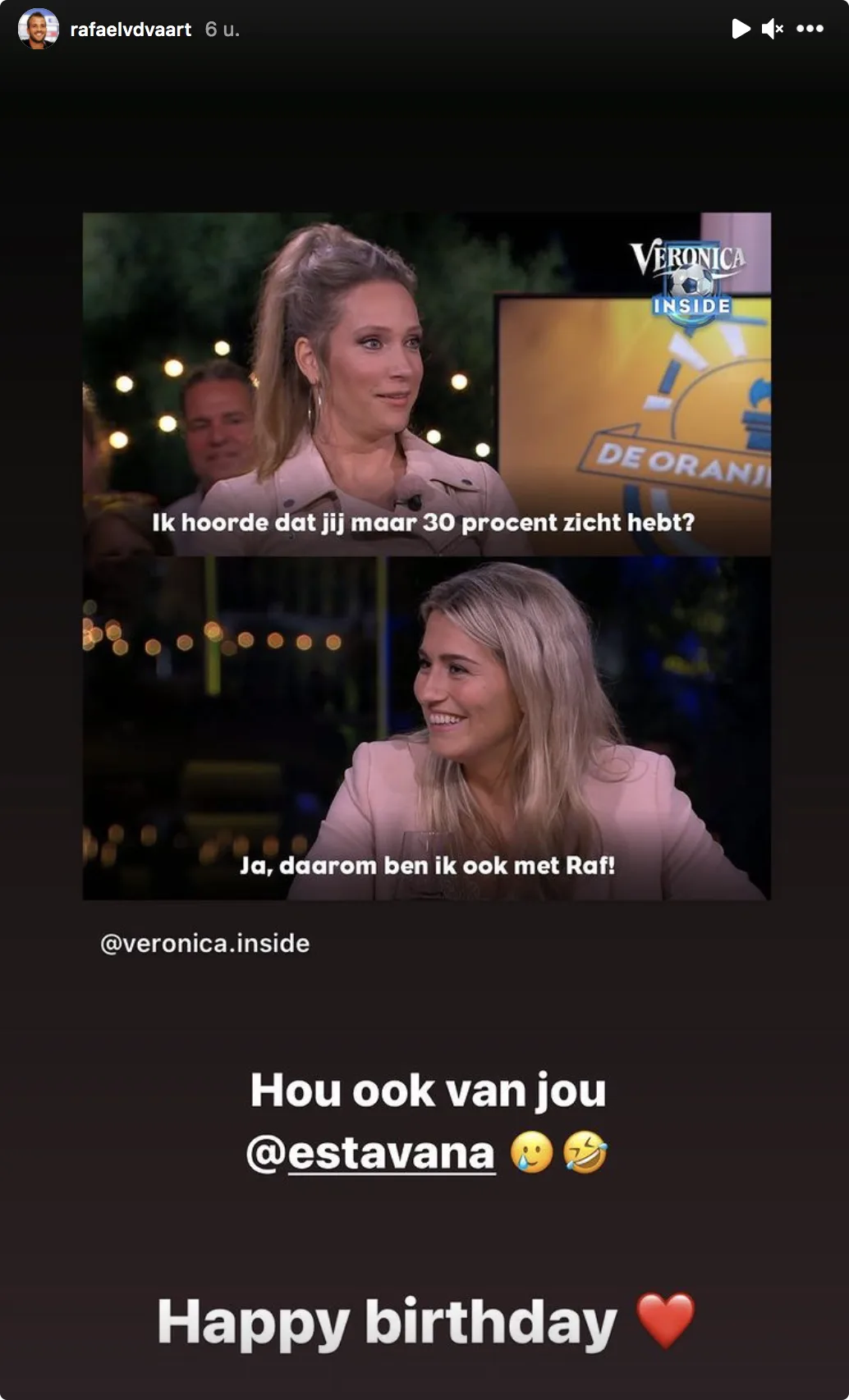Open the @estavana mention
Image resolution: width=849 pixels, height=1400 pixels.
pyautogui.click(x=371, y=1152)
